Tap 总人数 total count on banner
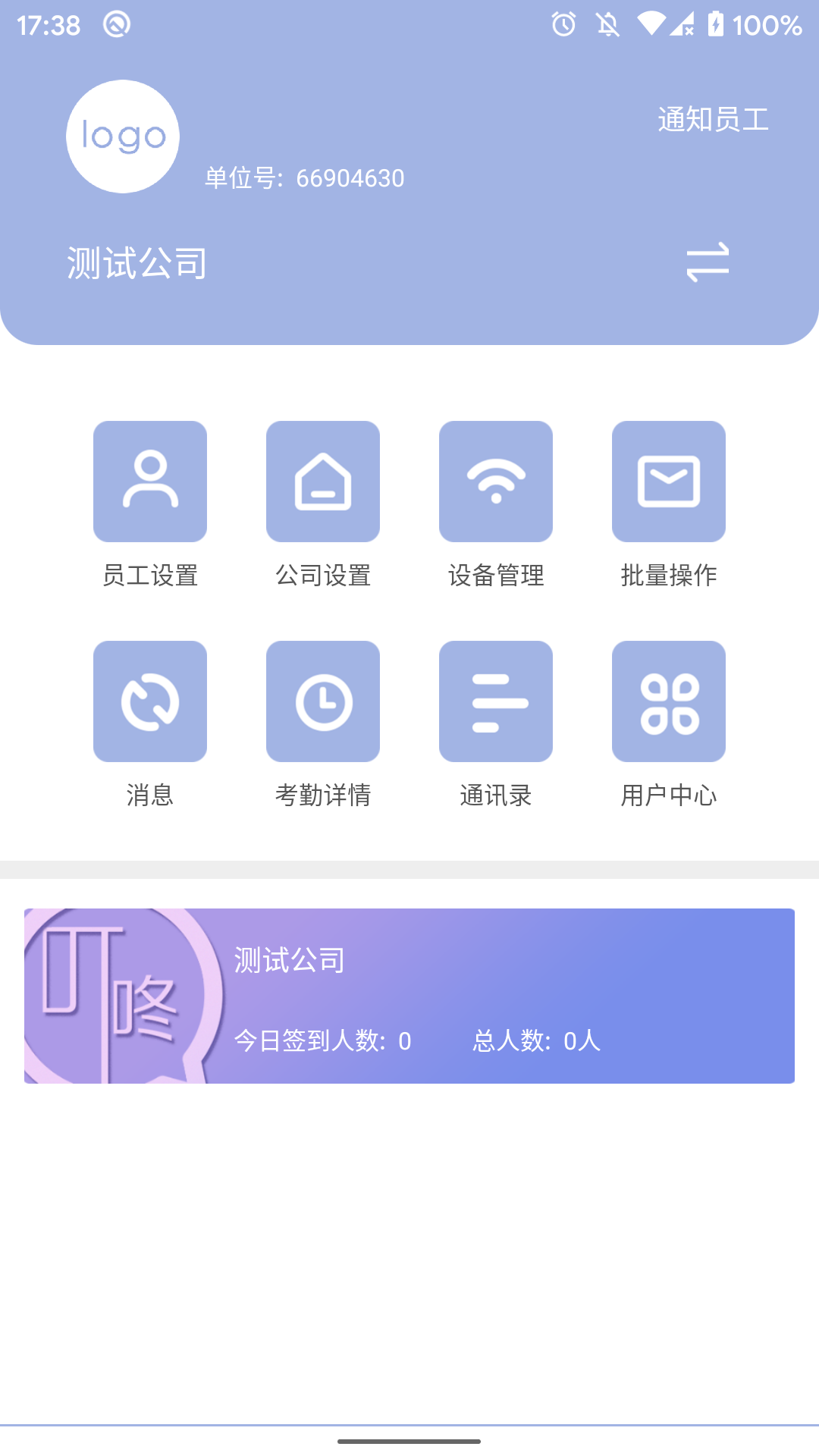The image size is (819, 1456). pos(533,1042)
